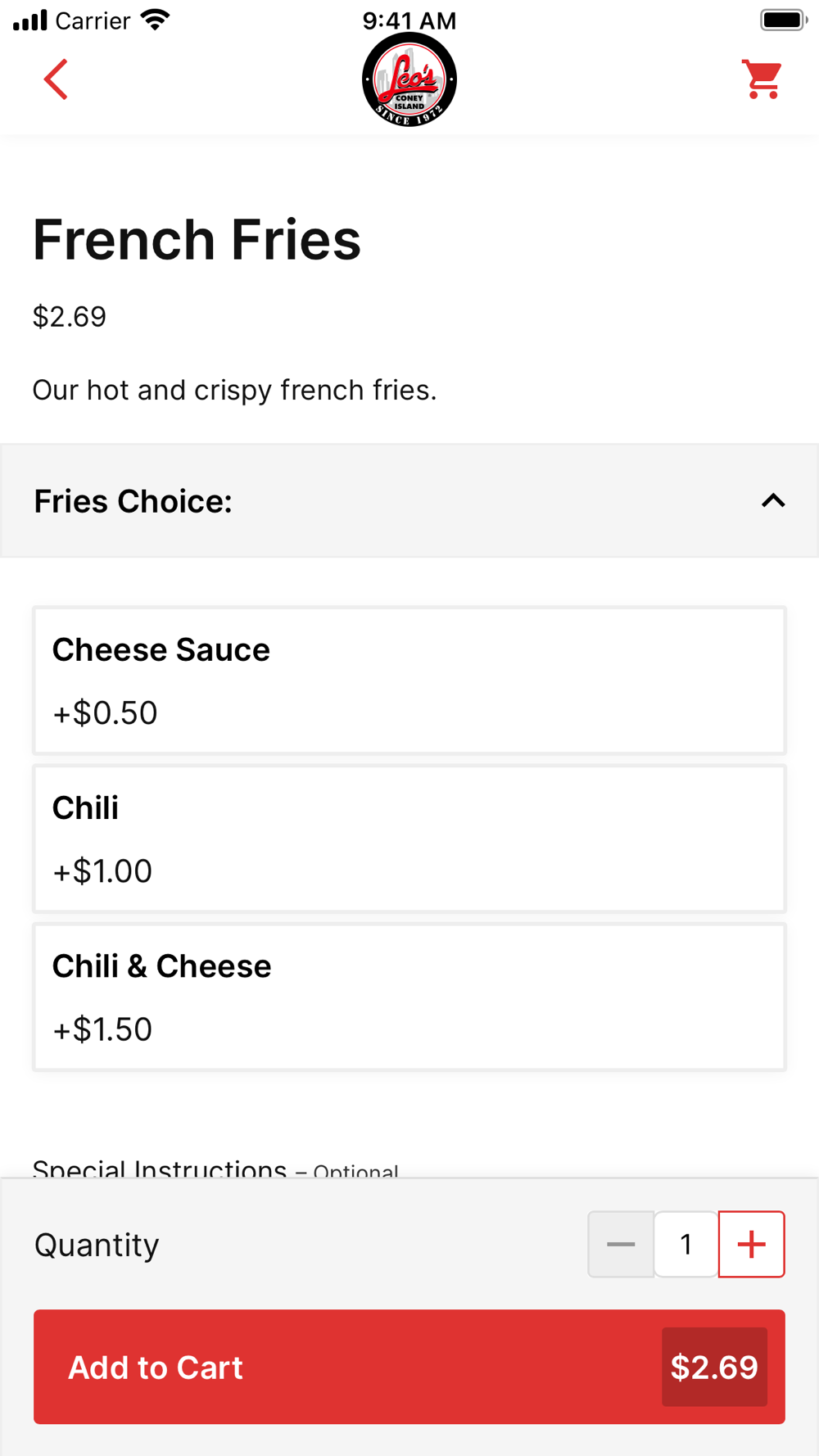
Task: Open the shopping cart
Action: 762,79
